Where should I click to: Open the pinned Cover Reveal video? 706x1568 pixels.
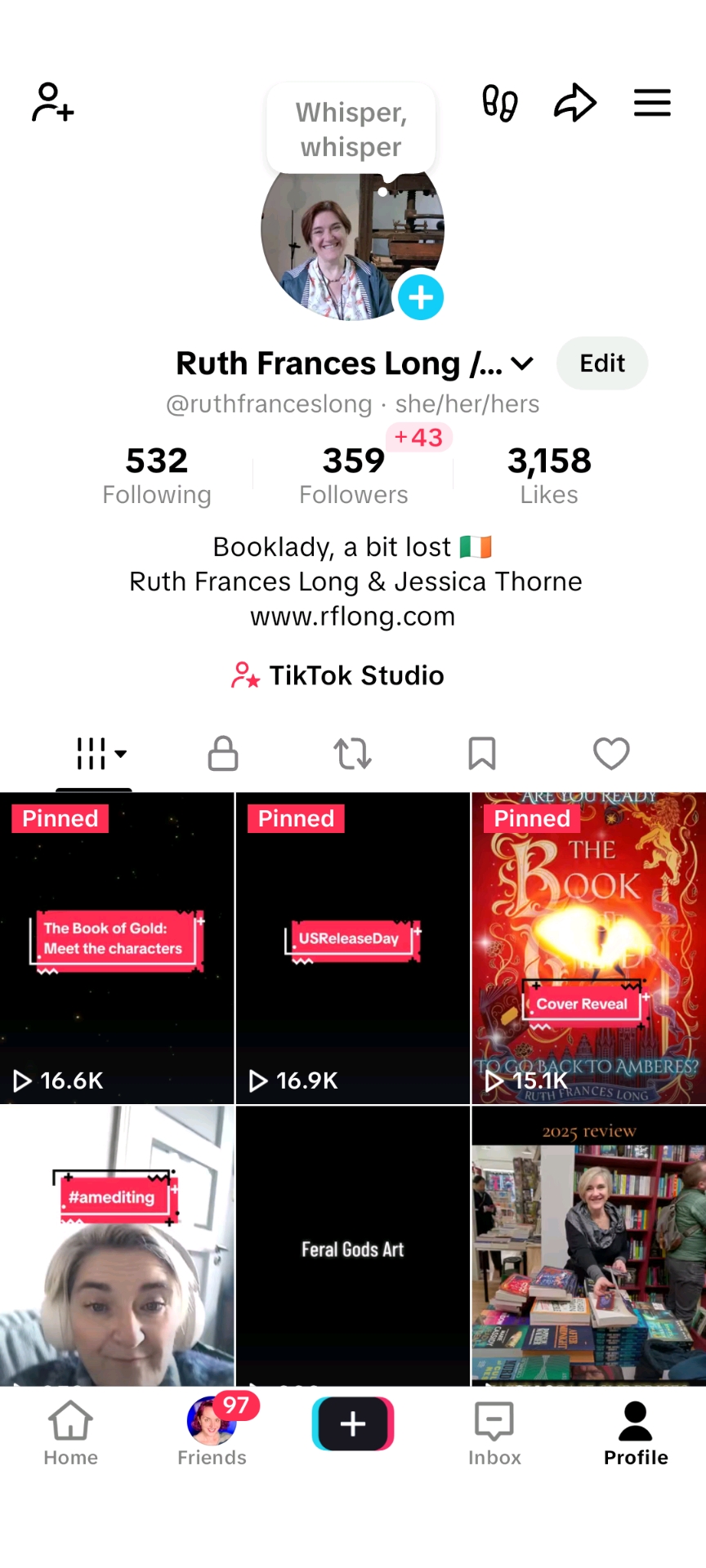pyautogui.click(x=588, y=947)
